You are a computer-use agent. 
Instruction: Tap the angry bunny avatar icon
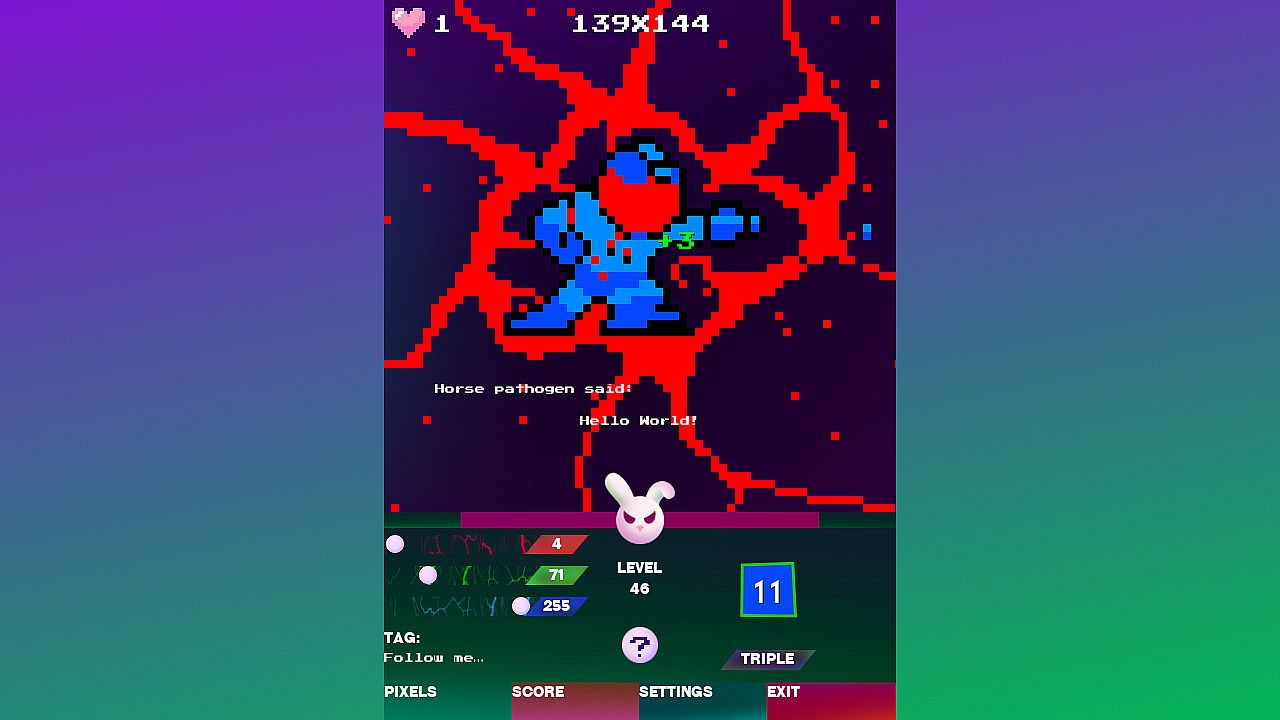pos(640,512)
